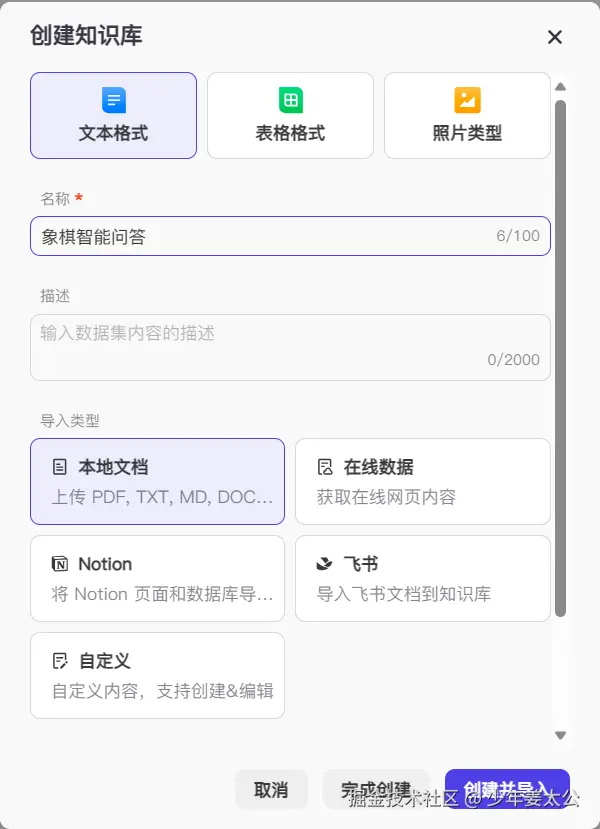Tap the 创建并导入 button
The height and width of the screenshot is (829, 600).
click(x=507, y=789)
